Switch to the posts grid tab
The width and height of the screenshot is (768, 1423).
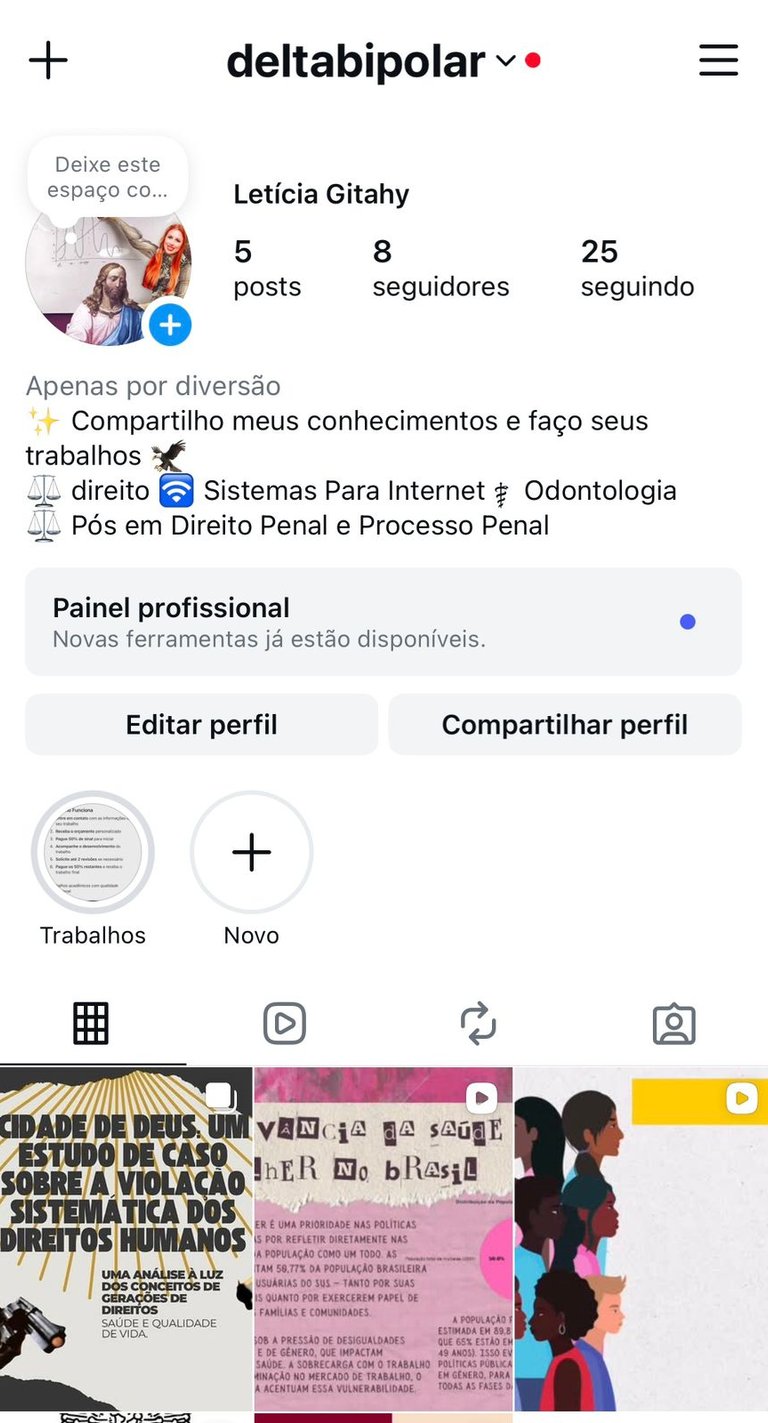click(91, 1024)
